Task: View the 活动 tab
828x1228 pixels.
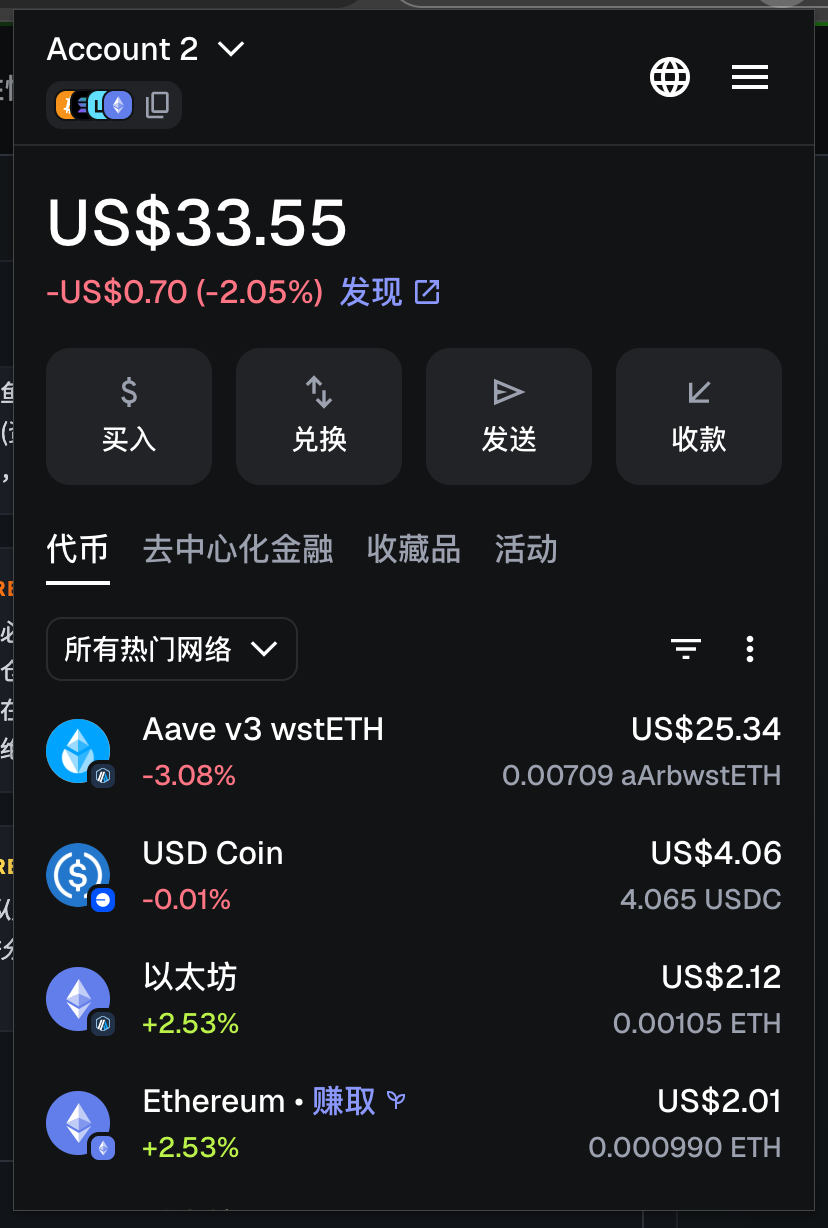Action: pyautogui.click(x=526, y=549)
